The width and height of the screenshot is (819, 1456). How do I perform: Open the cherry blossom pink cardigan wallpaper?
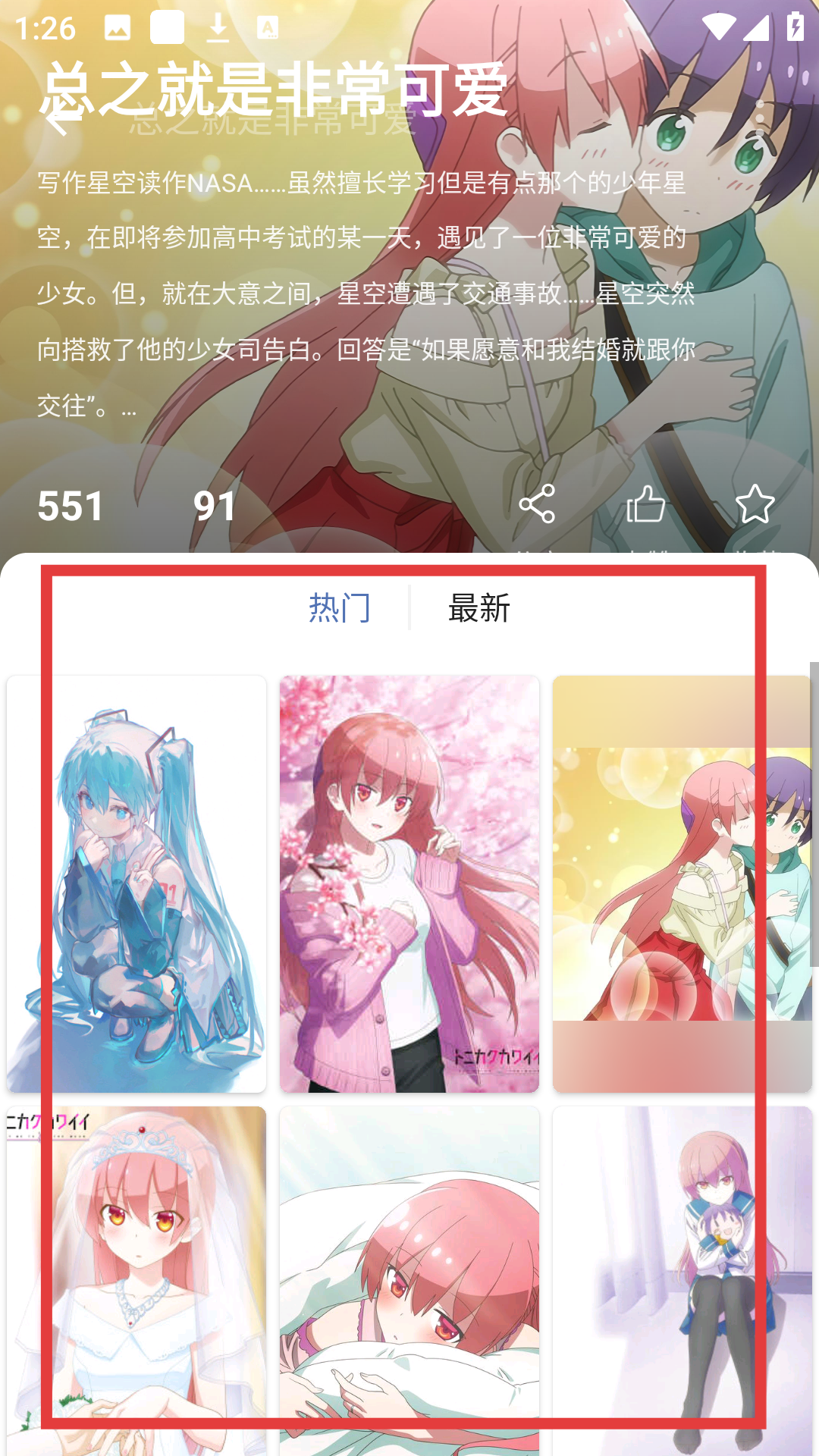point(409,883)
